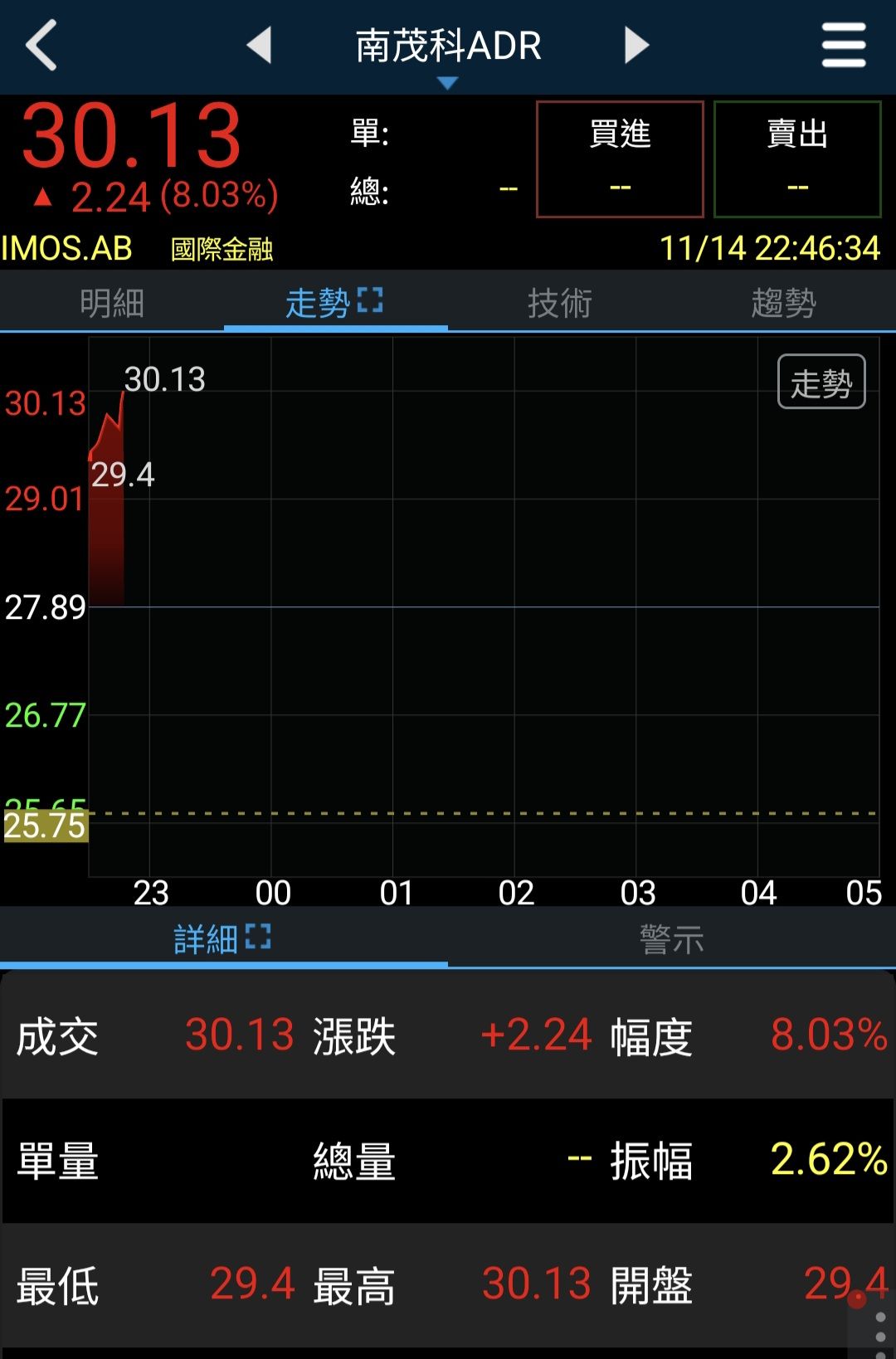This screenshot has height=1359, width=896.
Task: Open the 技術 tab
Action: point(560,303)
